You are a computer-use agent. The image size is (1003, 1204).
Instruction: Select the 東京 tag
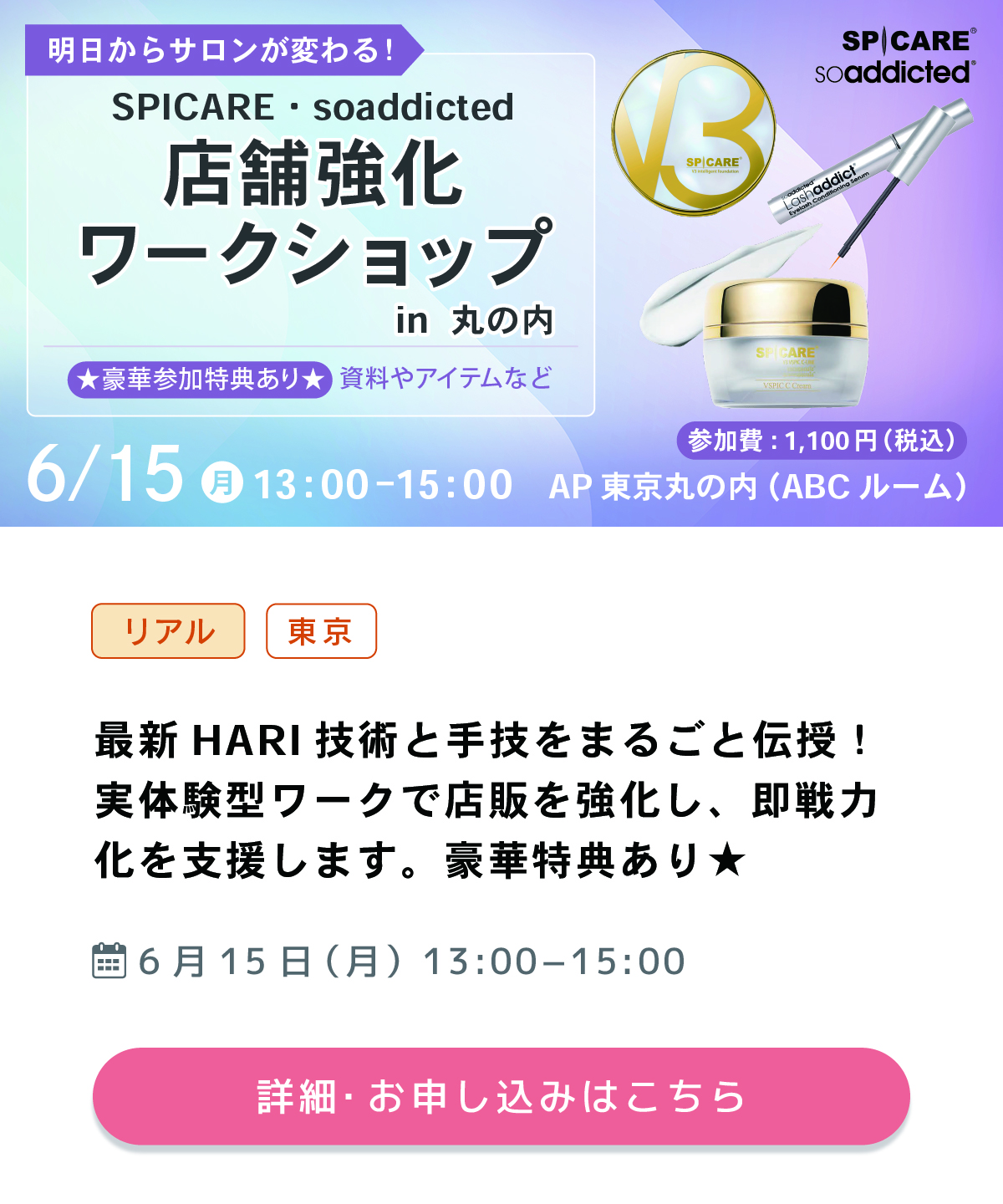[321, 631]
